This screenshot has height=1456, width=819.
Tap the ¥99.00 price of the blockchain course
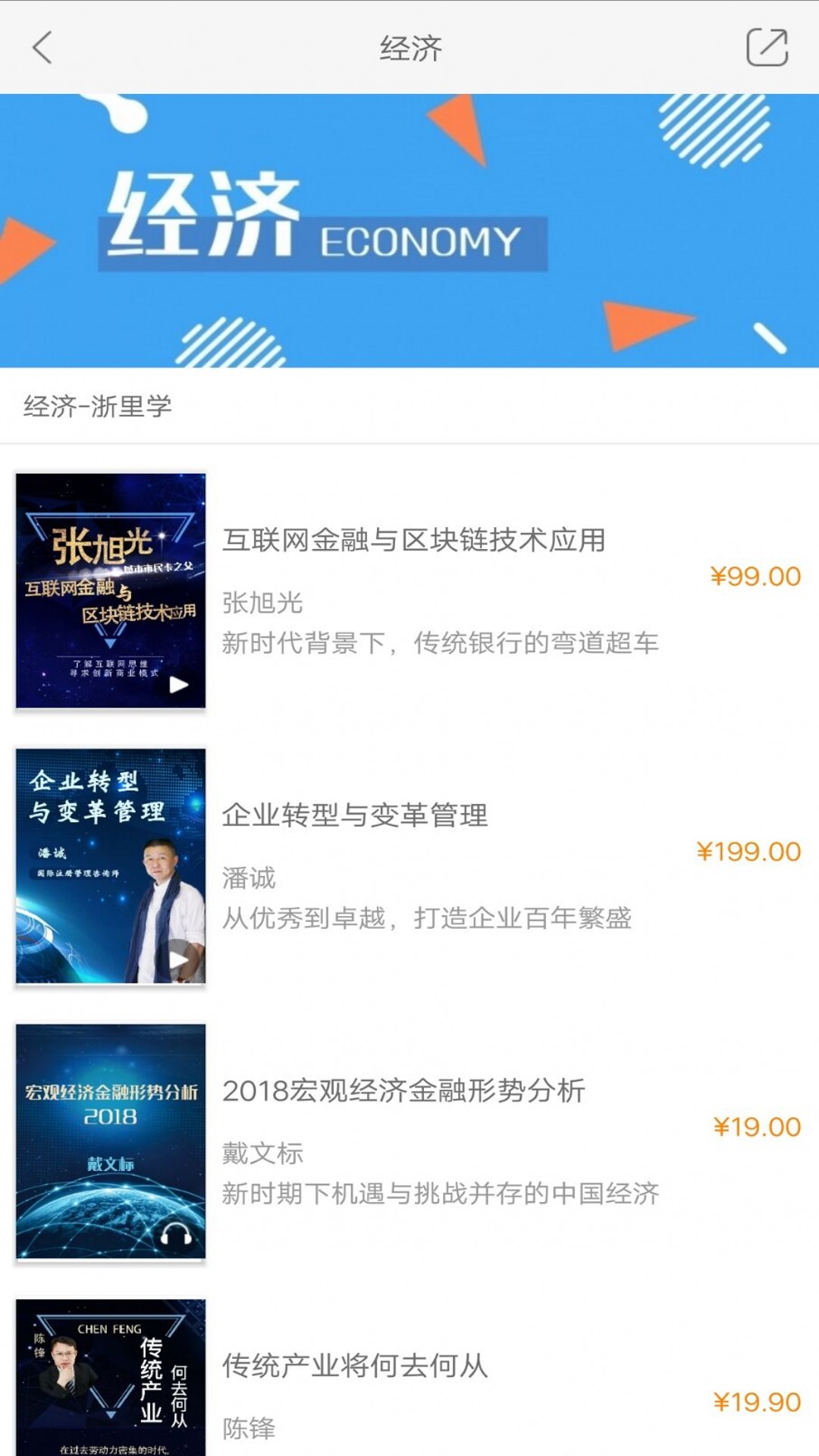[755, 576]
